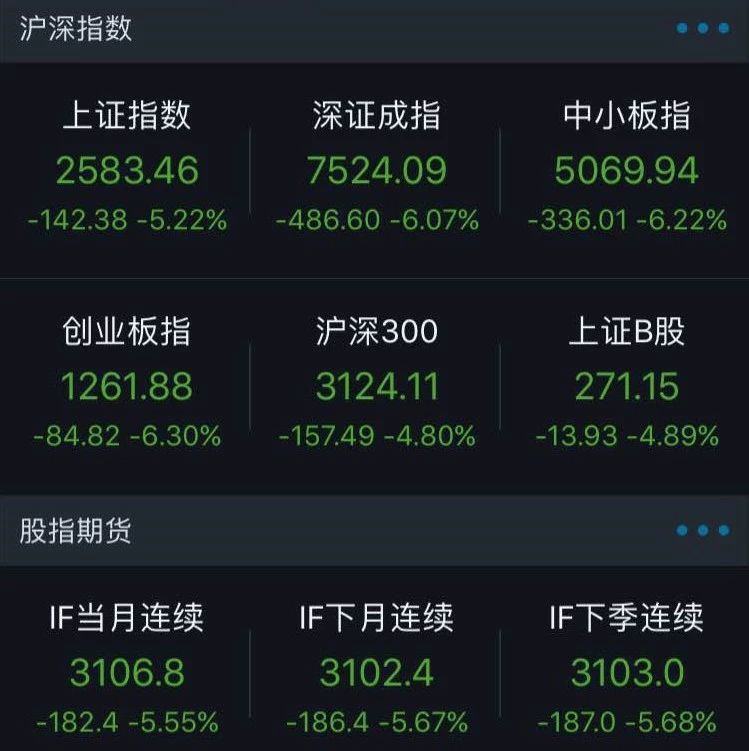Open more options for 股指期货 section
Image resolution: width=749 pixels, height=751 pixels.
click(x=703, y=530)
